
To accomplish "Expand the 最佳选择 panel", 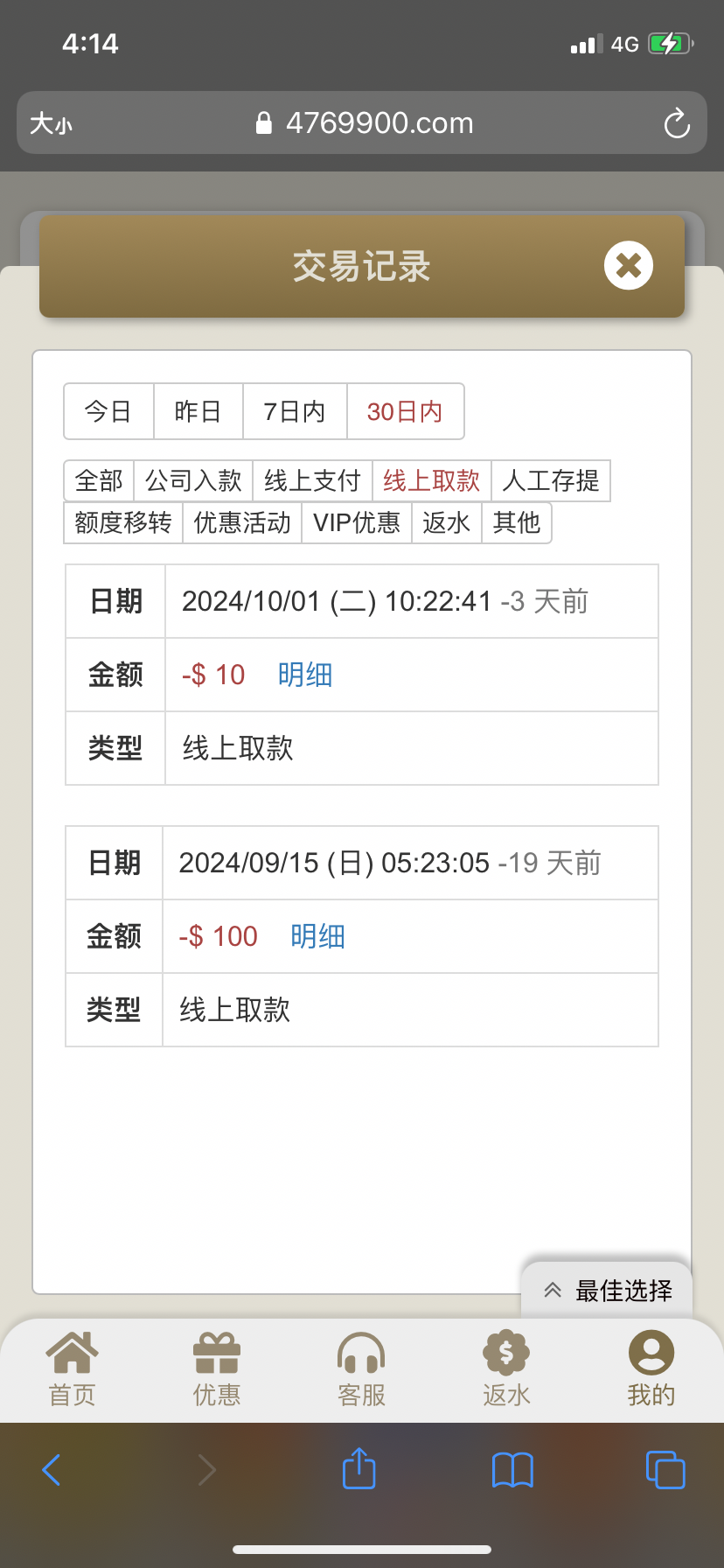I will [607, 1290].
